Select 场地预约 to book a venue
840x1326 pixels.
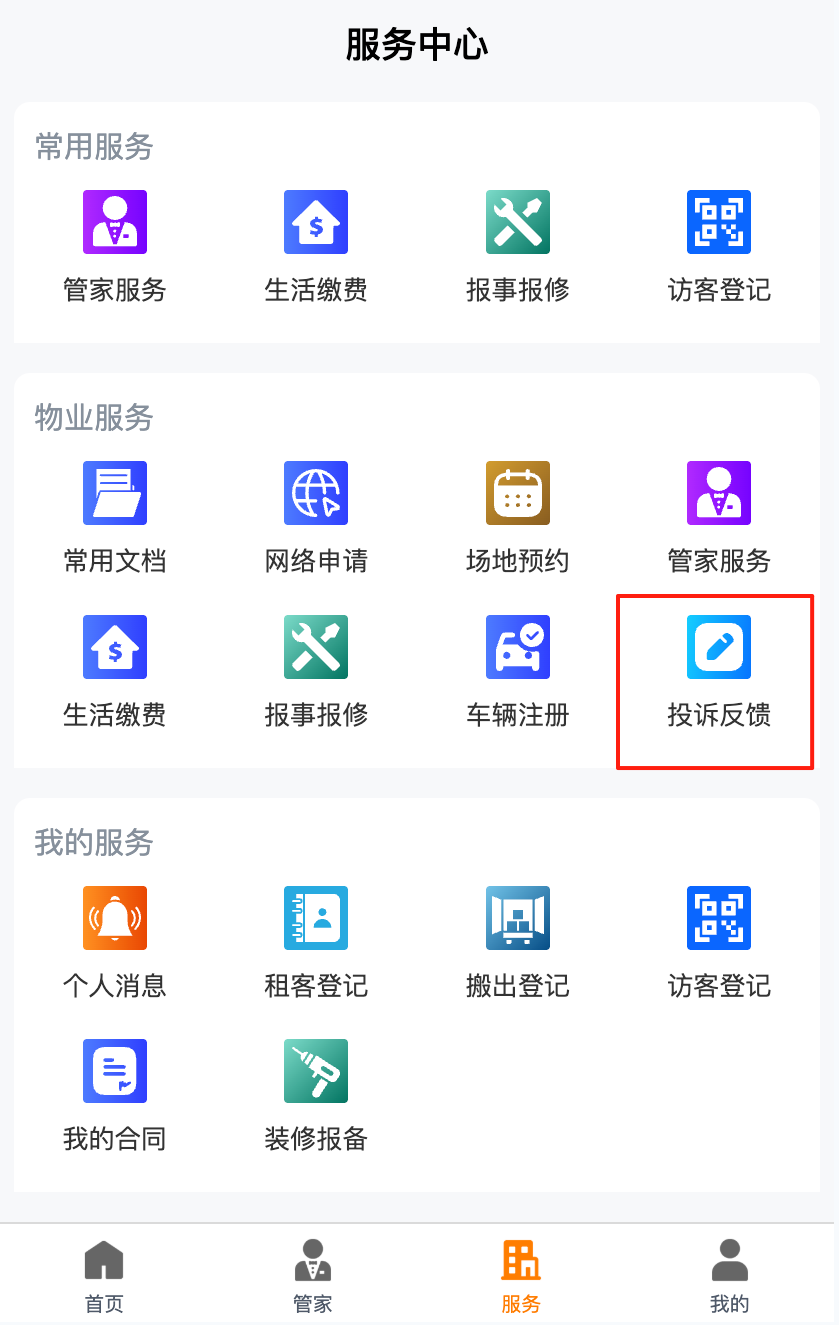tap(518, 493)
